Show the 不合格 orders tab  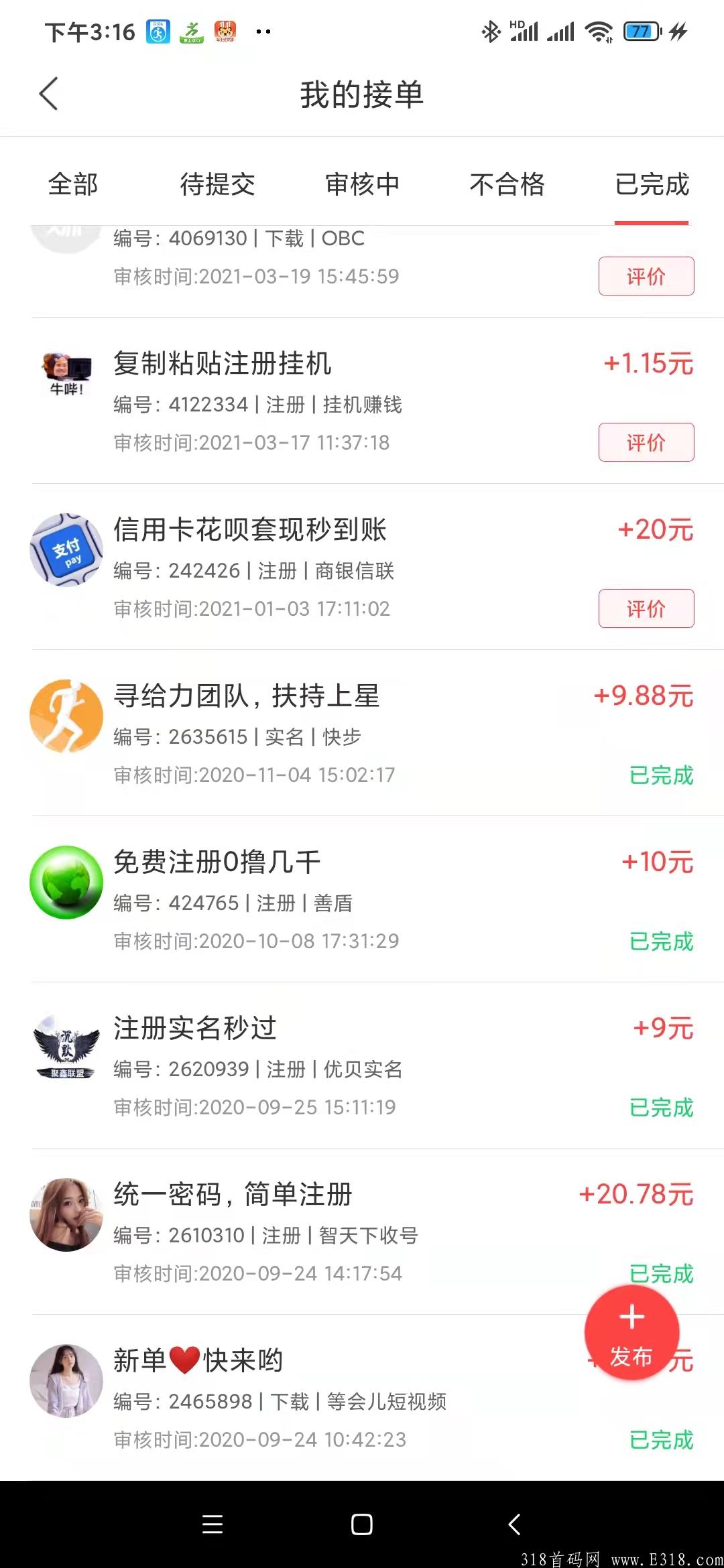click(507, 184)
